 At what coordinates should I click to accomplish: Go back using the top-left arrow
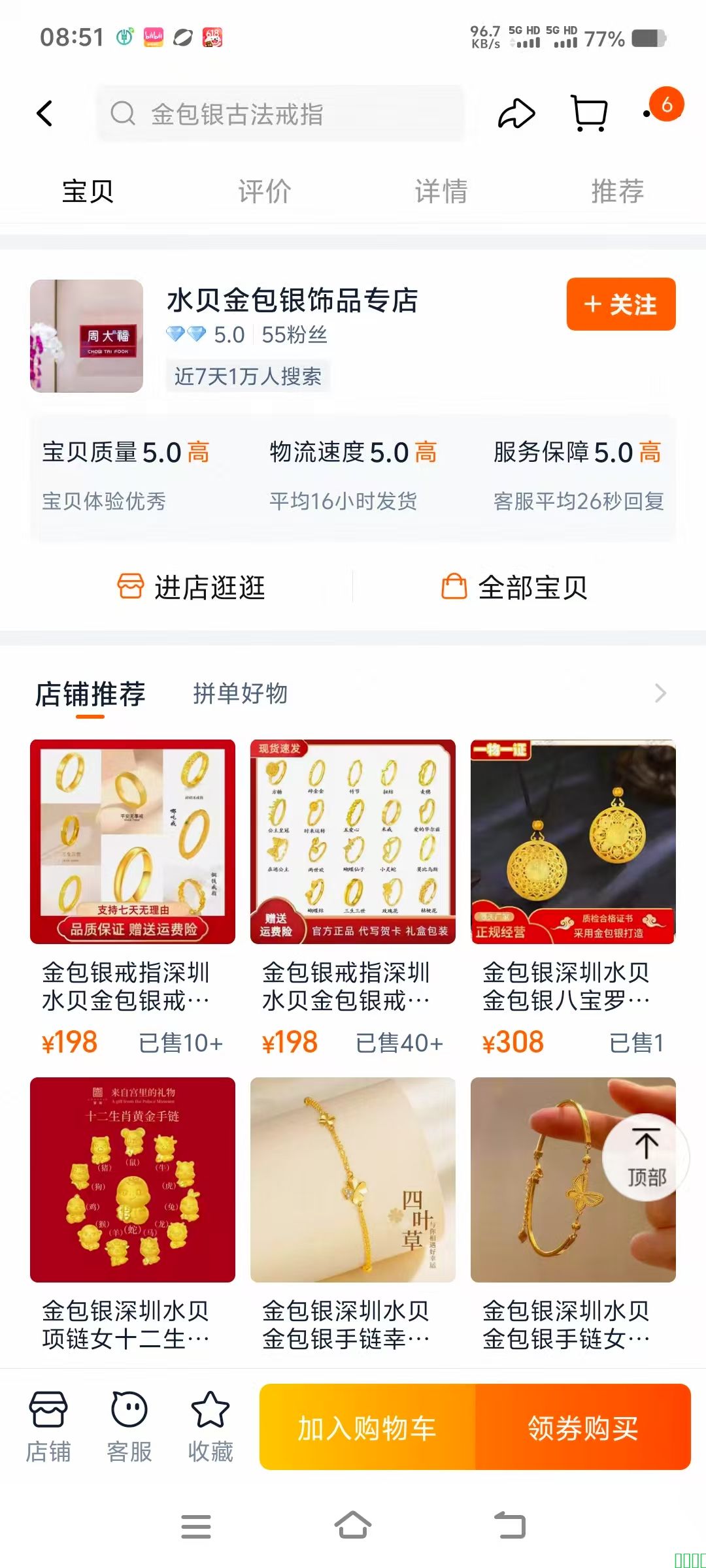(44, 114)
